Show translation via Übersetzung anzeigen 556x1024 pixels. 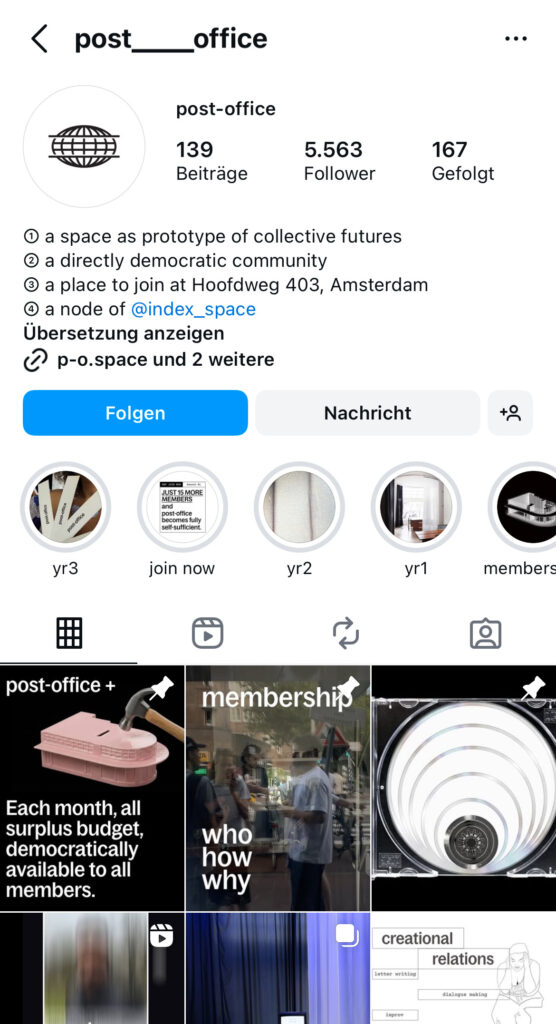(124, 333)
